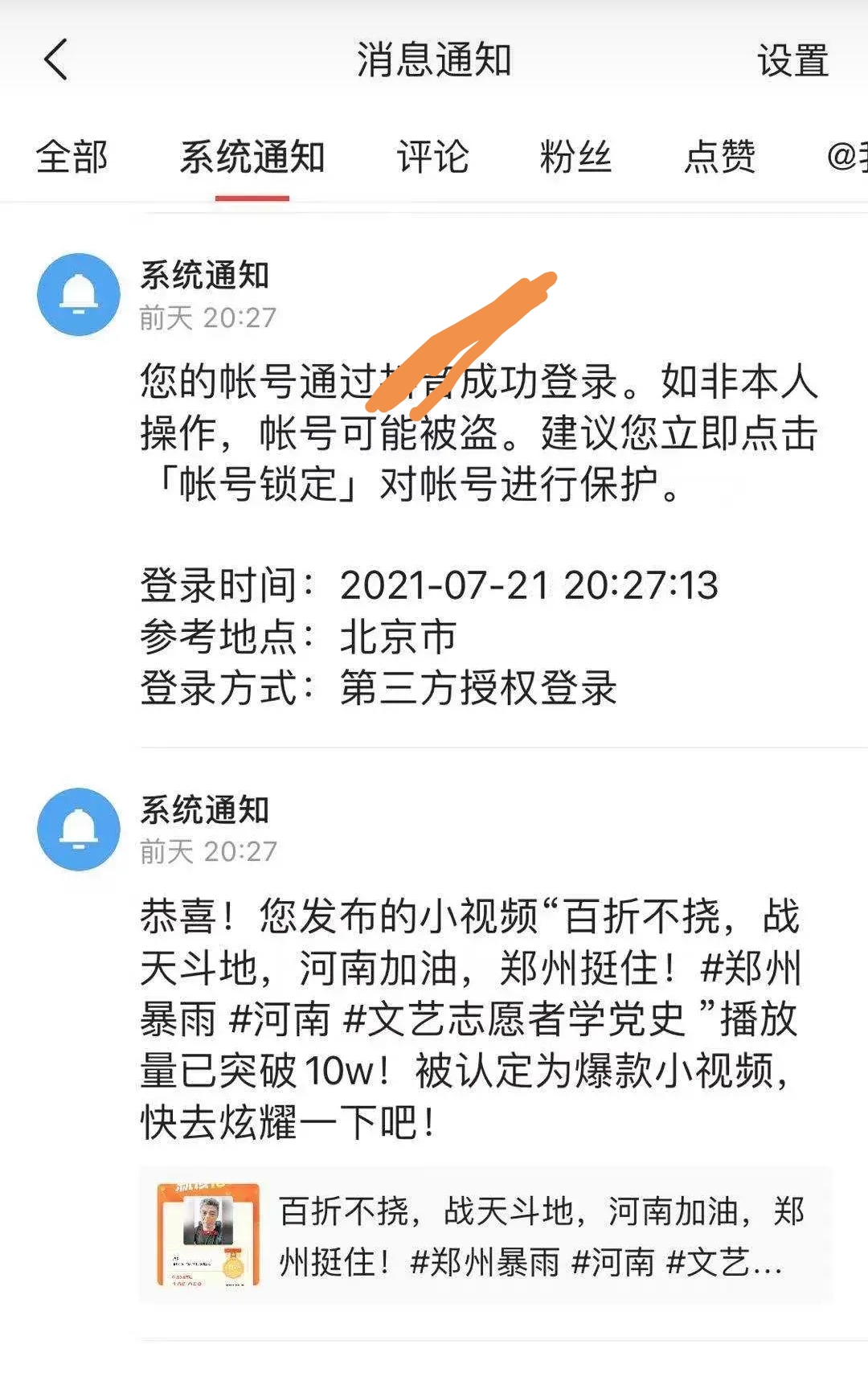Open 设置 at the top right

[792, 61]
